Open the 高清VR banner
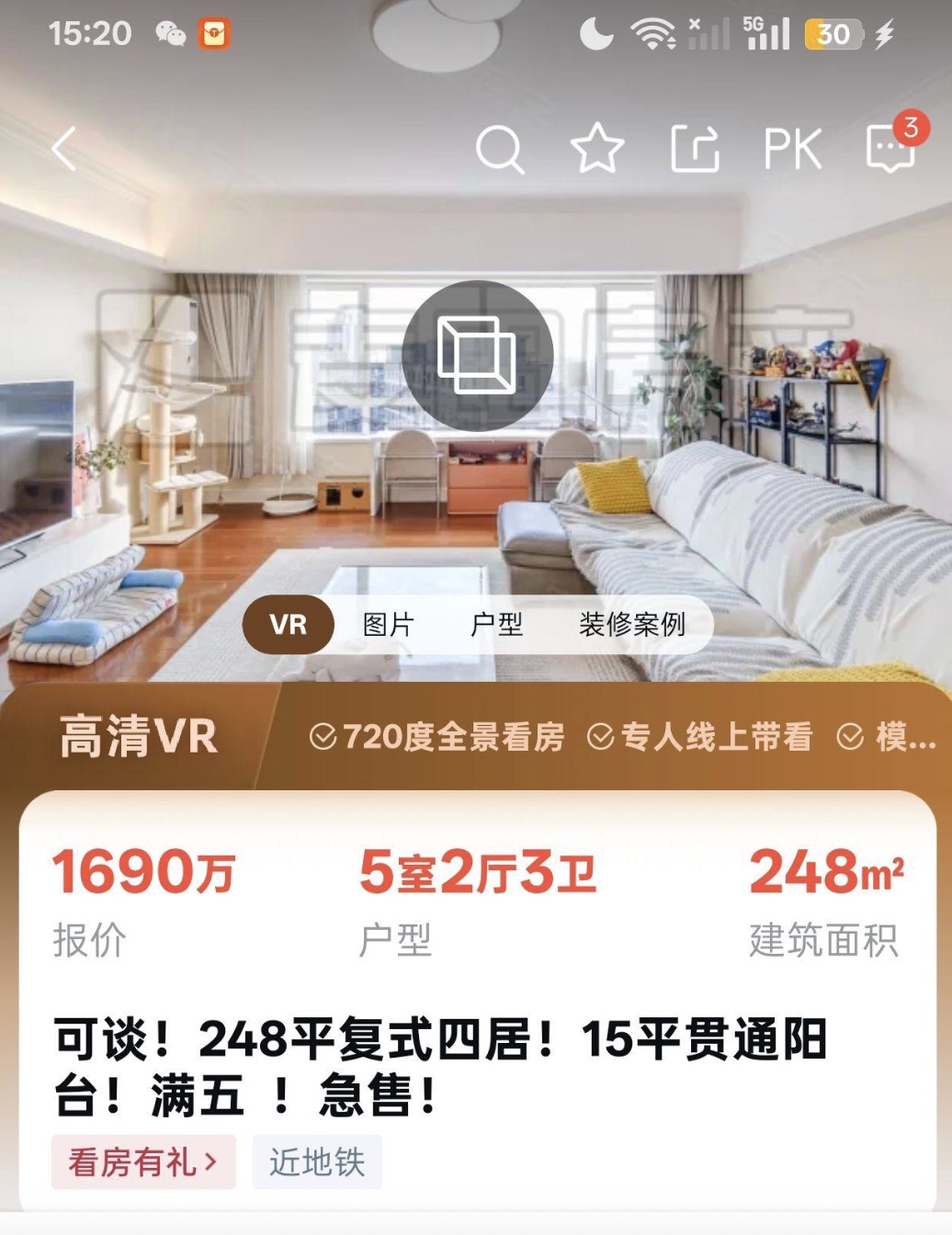 138,737
